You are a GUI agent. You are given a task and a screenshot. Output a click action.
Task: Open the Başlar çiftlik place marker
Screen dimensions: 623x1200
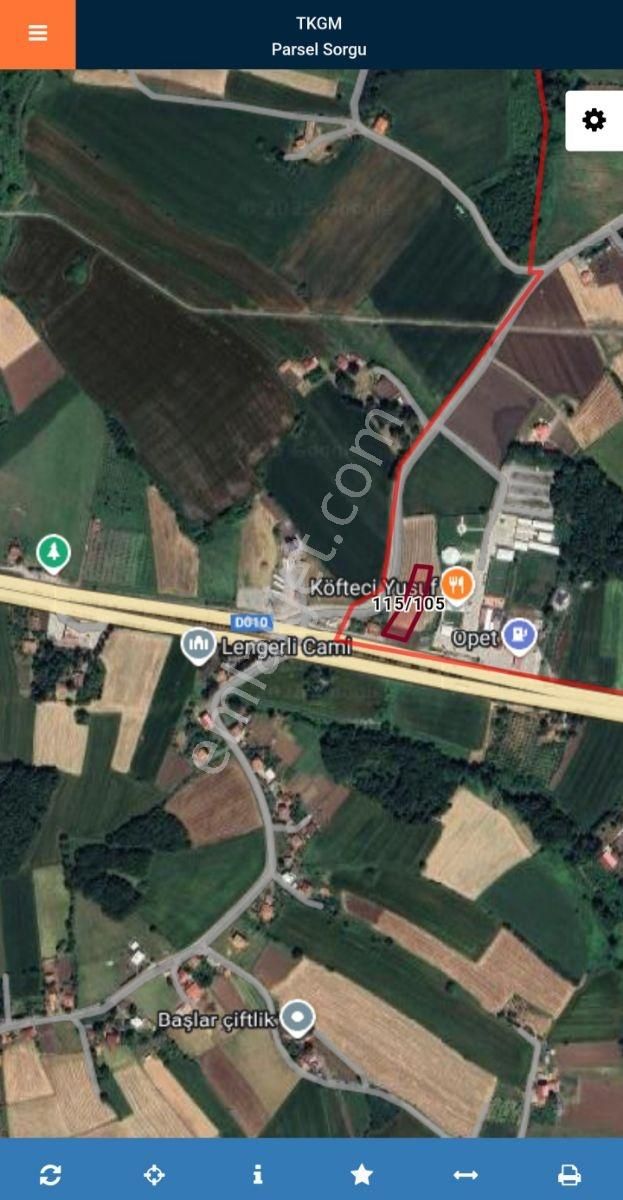pyautogui.click(x=296, y=1018)
